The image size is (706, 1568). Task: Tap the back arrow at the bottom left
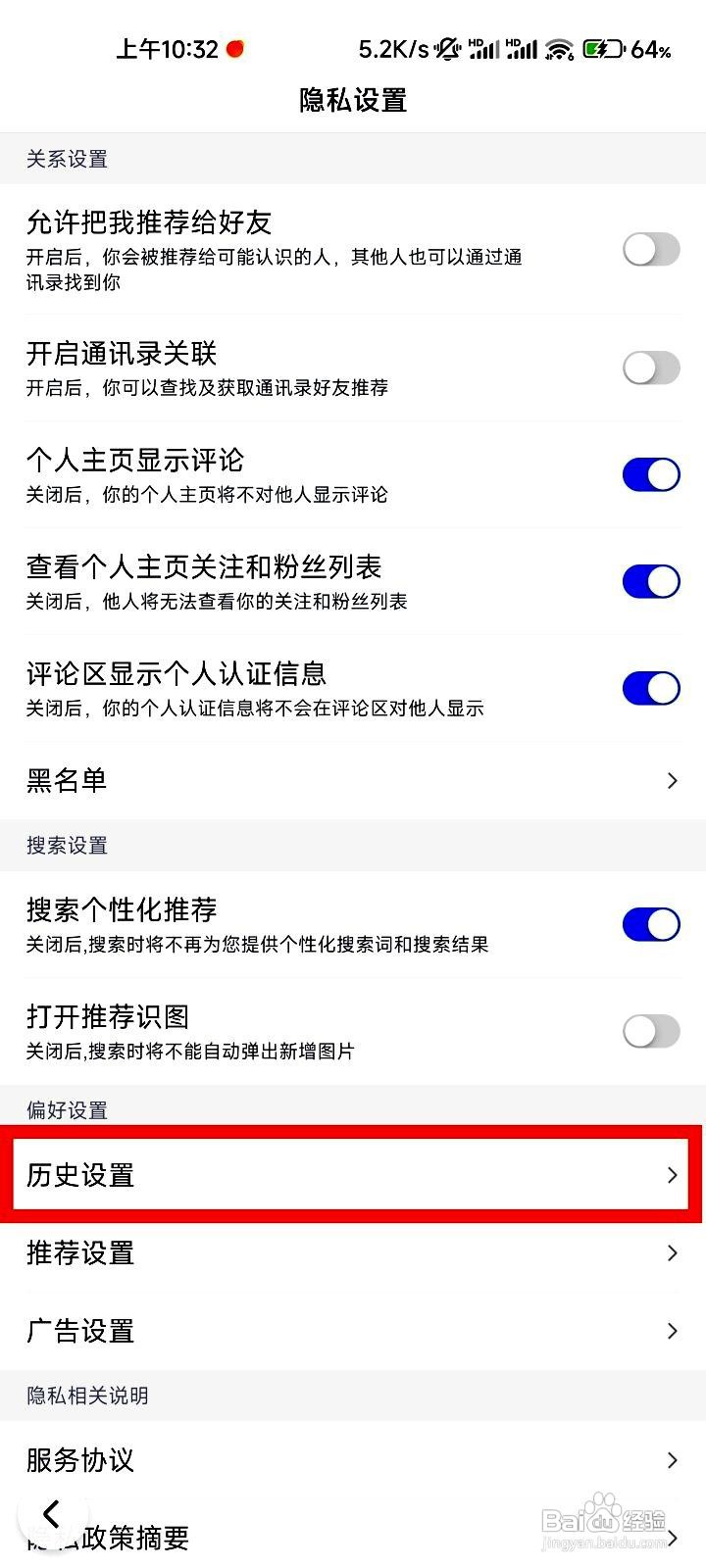point(54,1514)
